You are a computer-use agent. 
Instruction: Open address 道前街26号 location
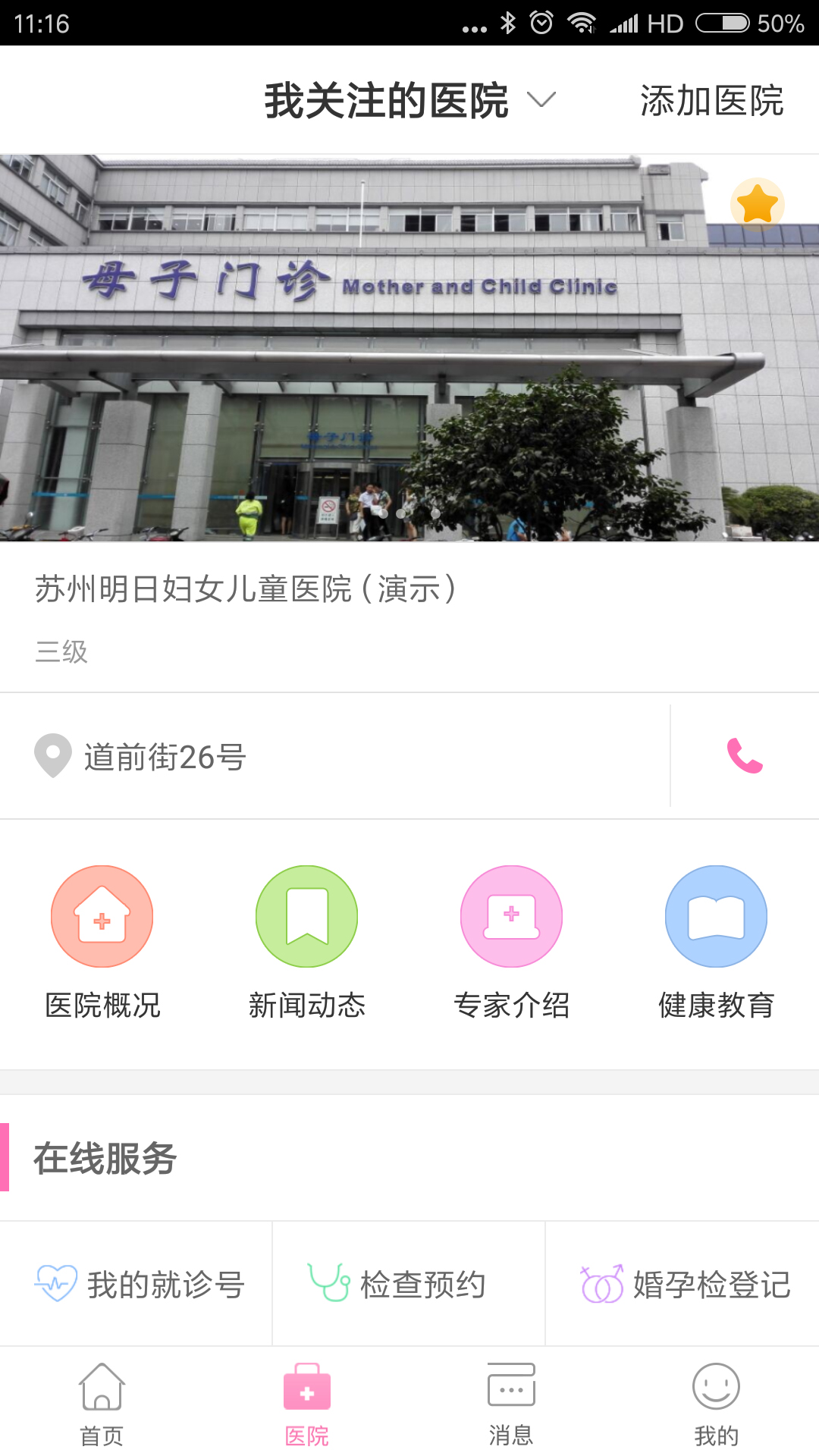point(164,757)
